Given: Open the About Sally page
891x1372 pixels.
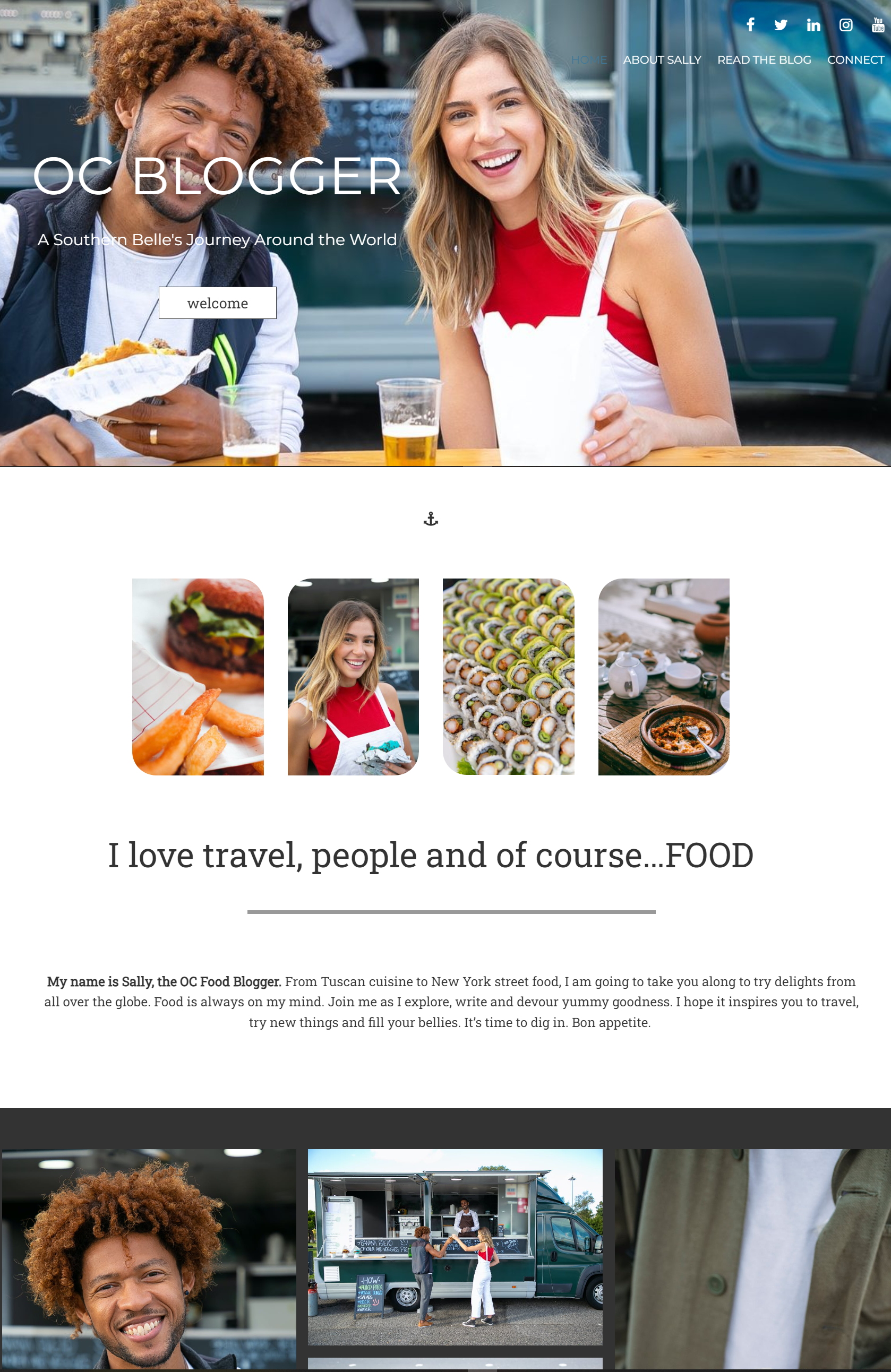Looking at the screenshot, I should click(x=662, y=60).
